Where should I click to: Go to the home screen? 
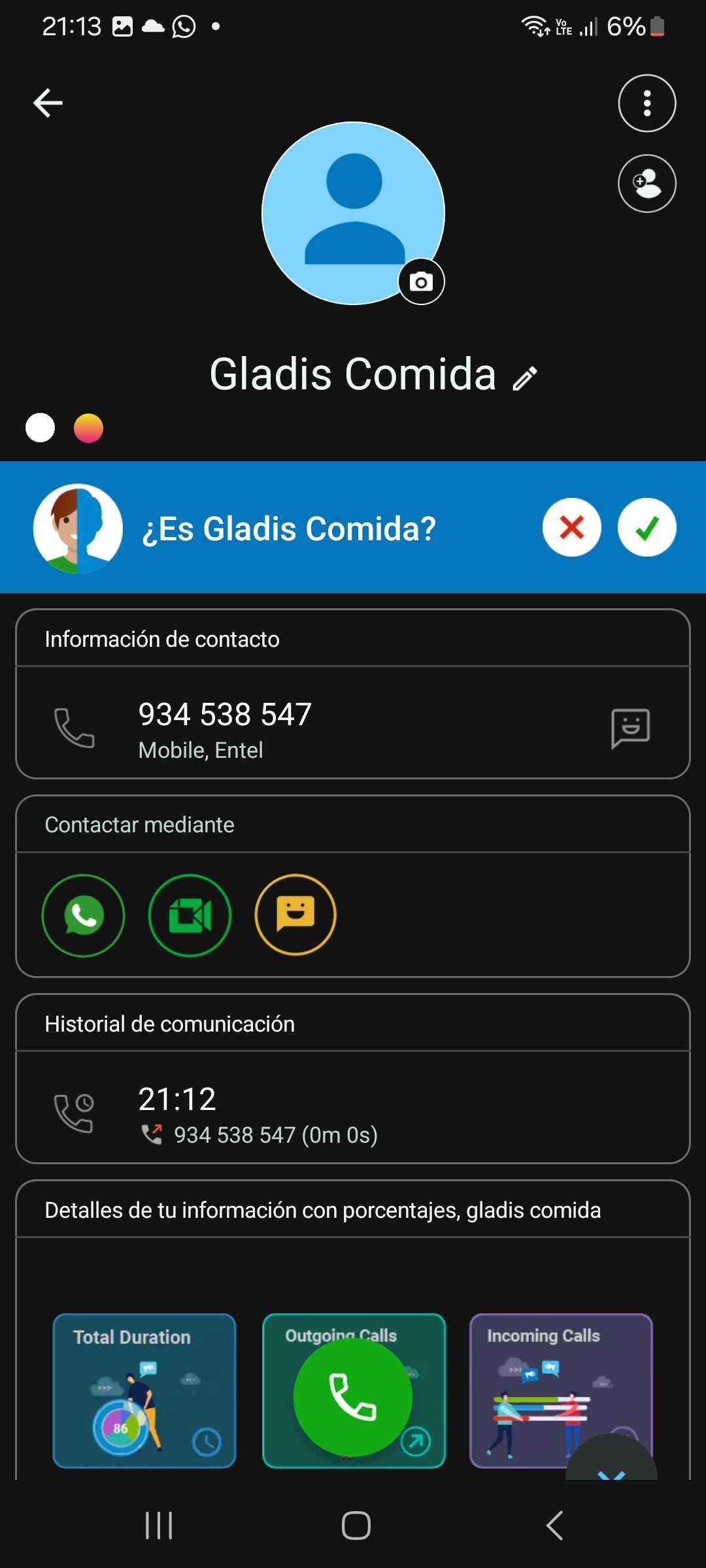click(356, 1526)
